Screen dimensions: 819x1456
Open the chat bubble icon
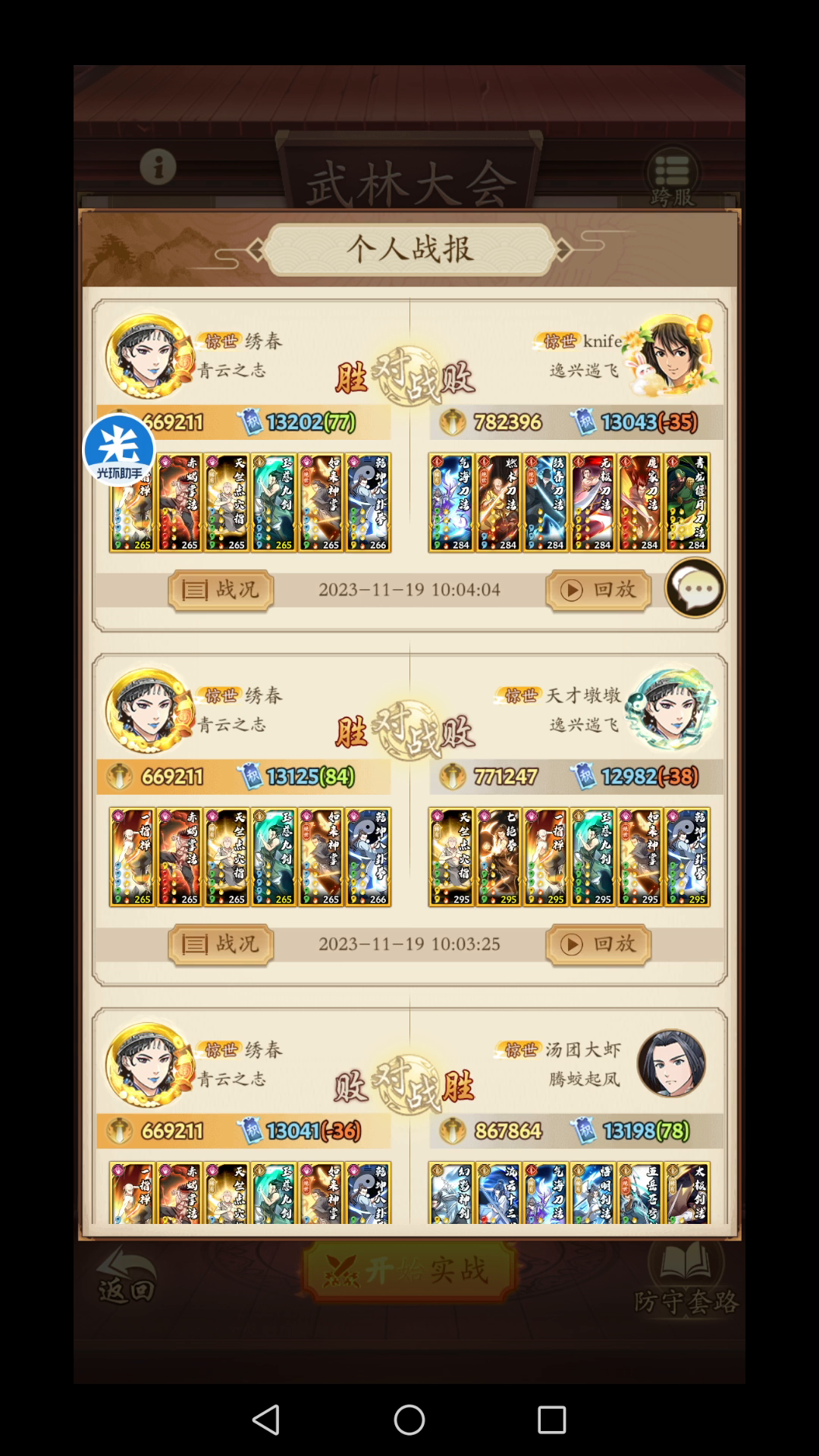[x=695, y=588]
